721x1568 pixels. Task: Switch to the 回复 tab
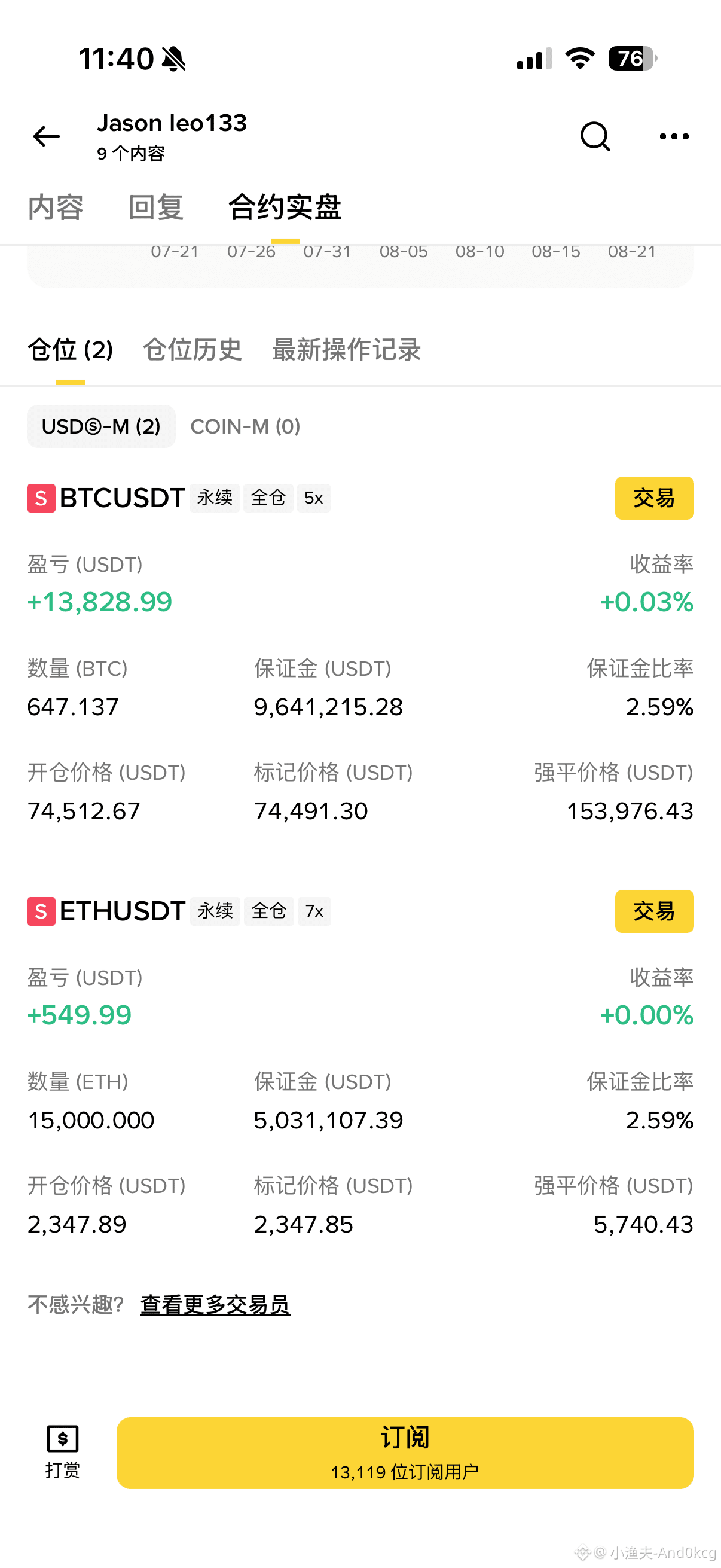tap(156, 208)
